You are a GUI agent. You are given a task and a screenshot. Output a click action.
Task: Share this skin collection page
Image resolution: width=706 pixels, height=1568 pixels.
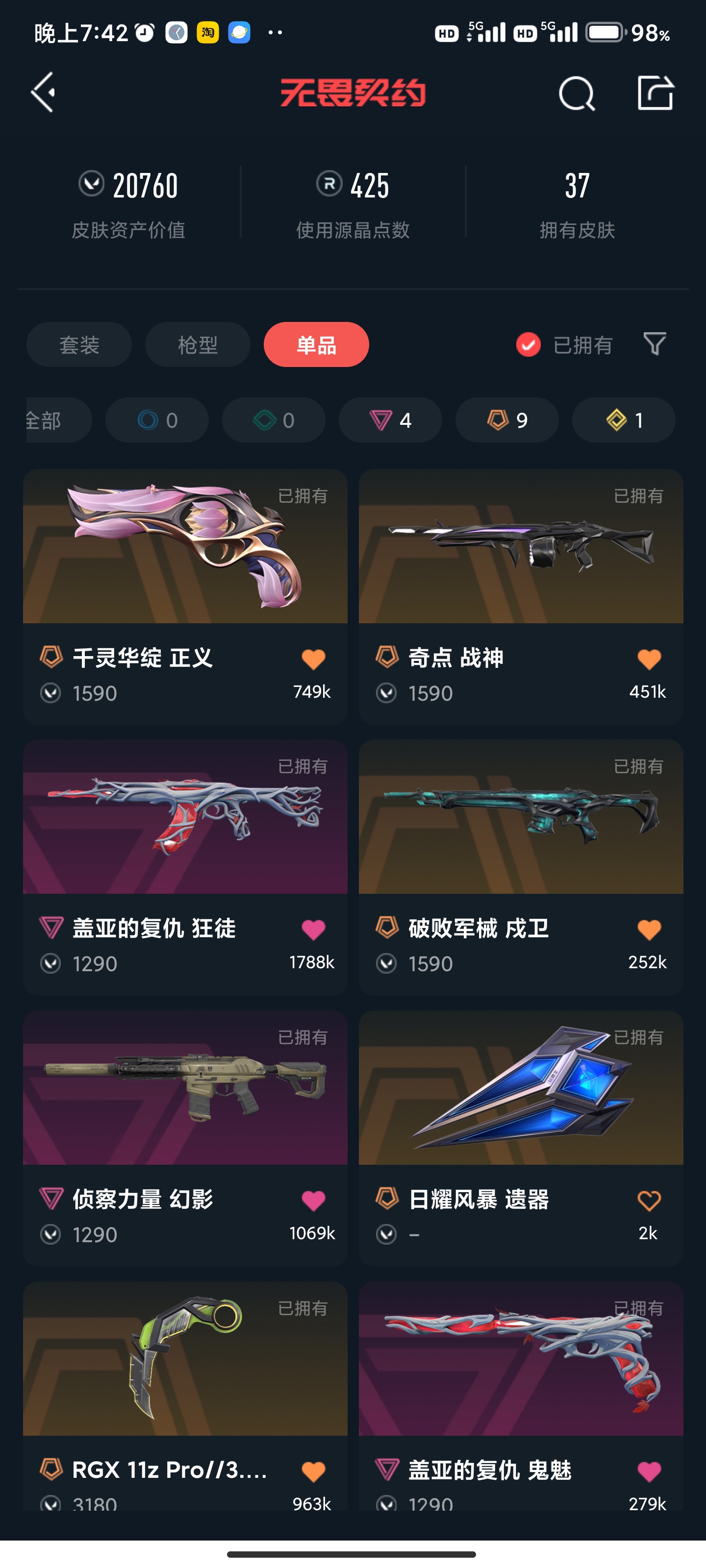(655, 93)
